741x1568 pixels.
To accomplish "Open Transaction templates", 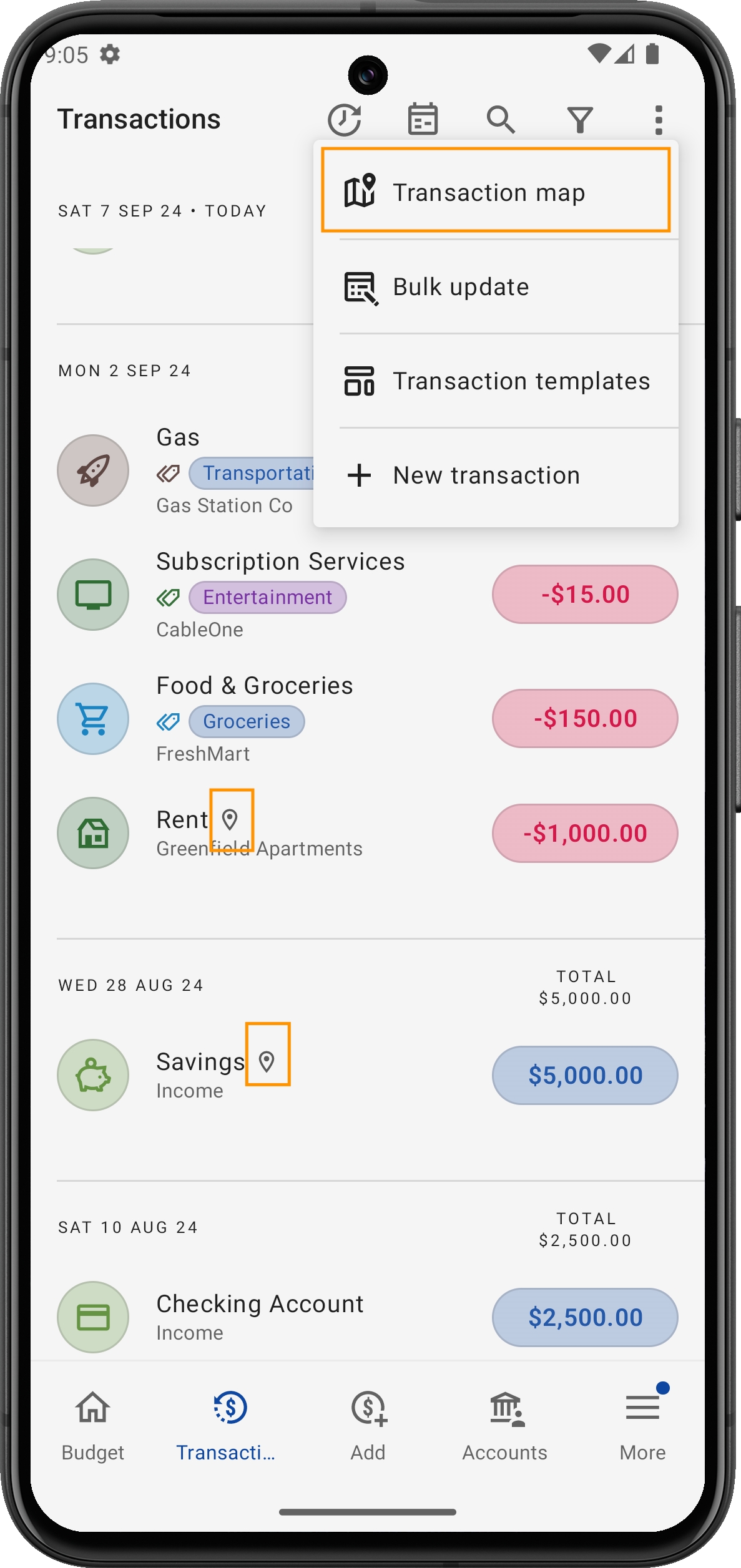I will click(x=496, y=381).
